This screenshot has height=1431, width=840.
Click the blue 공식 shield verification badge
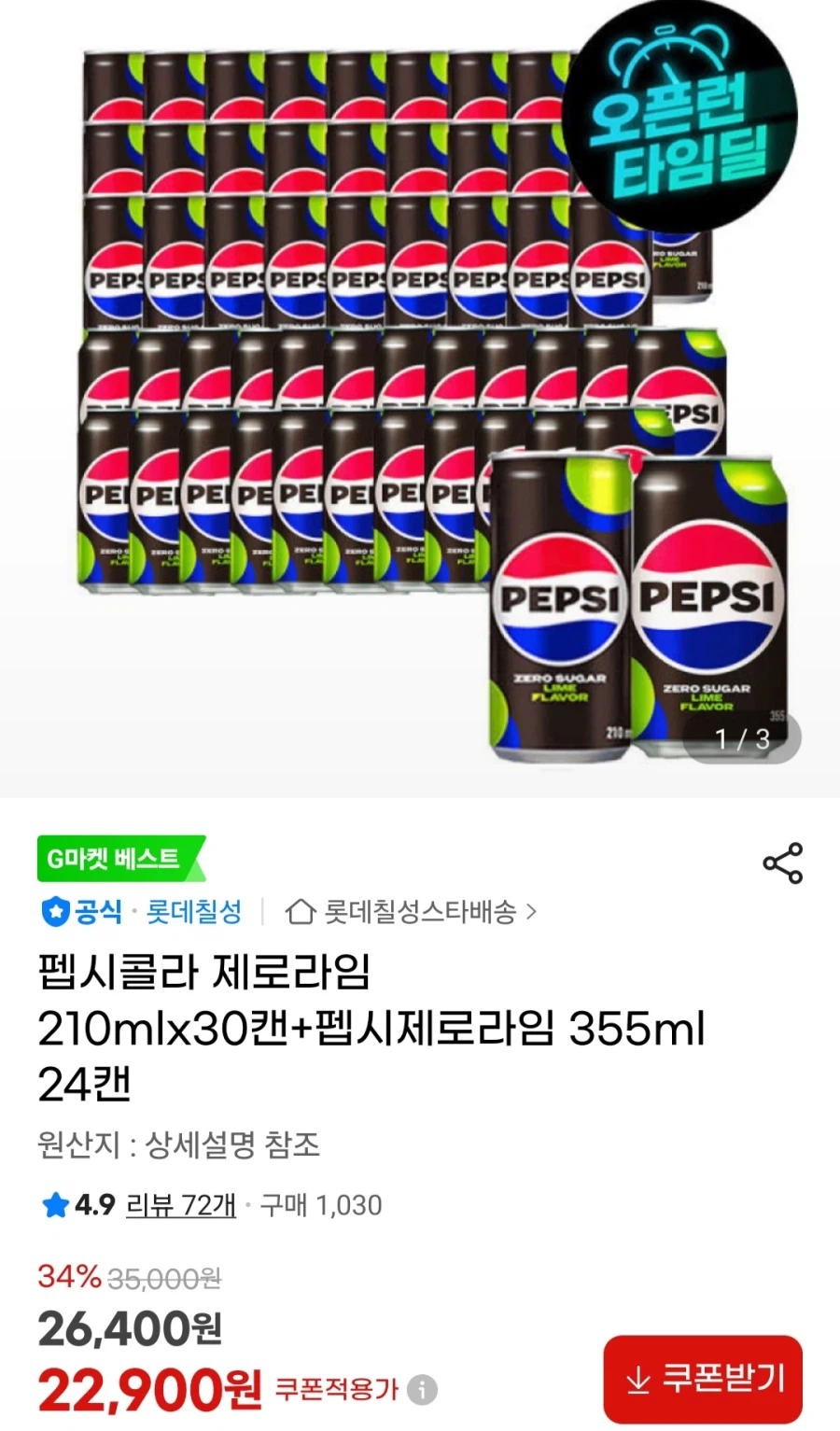(56, 913)
